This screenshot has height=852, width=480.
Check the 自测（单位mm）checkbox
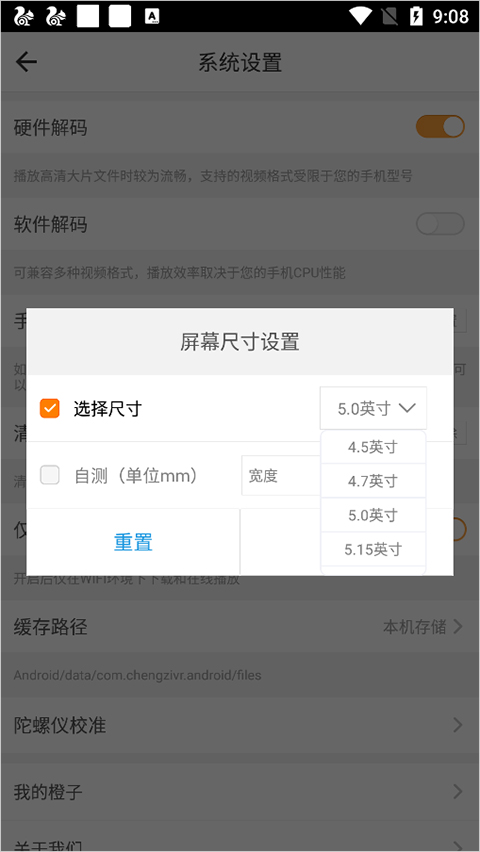pos(49,475)
